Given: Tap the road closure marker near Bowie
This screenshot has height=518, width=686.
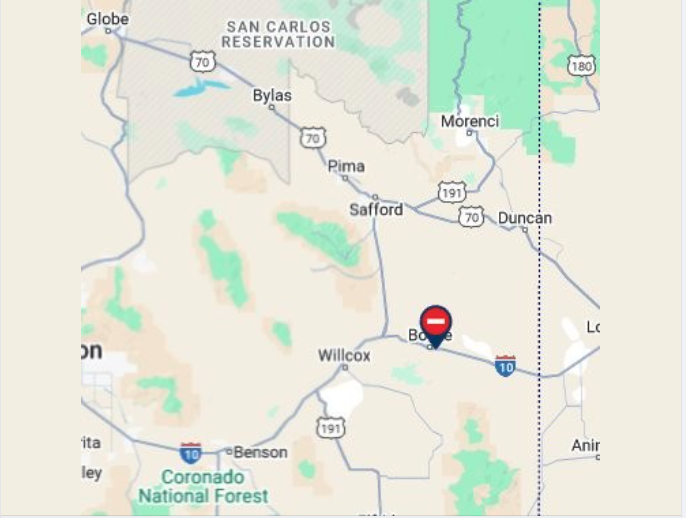Looking at the screenshot, I should click(435, 324).
